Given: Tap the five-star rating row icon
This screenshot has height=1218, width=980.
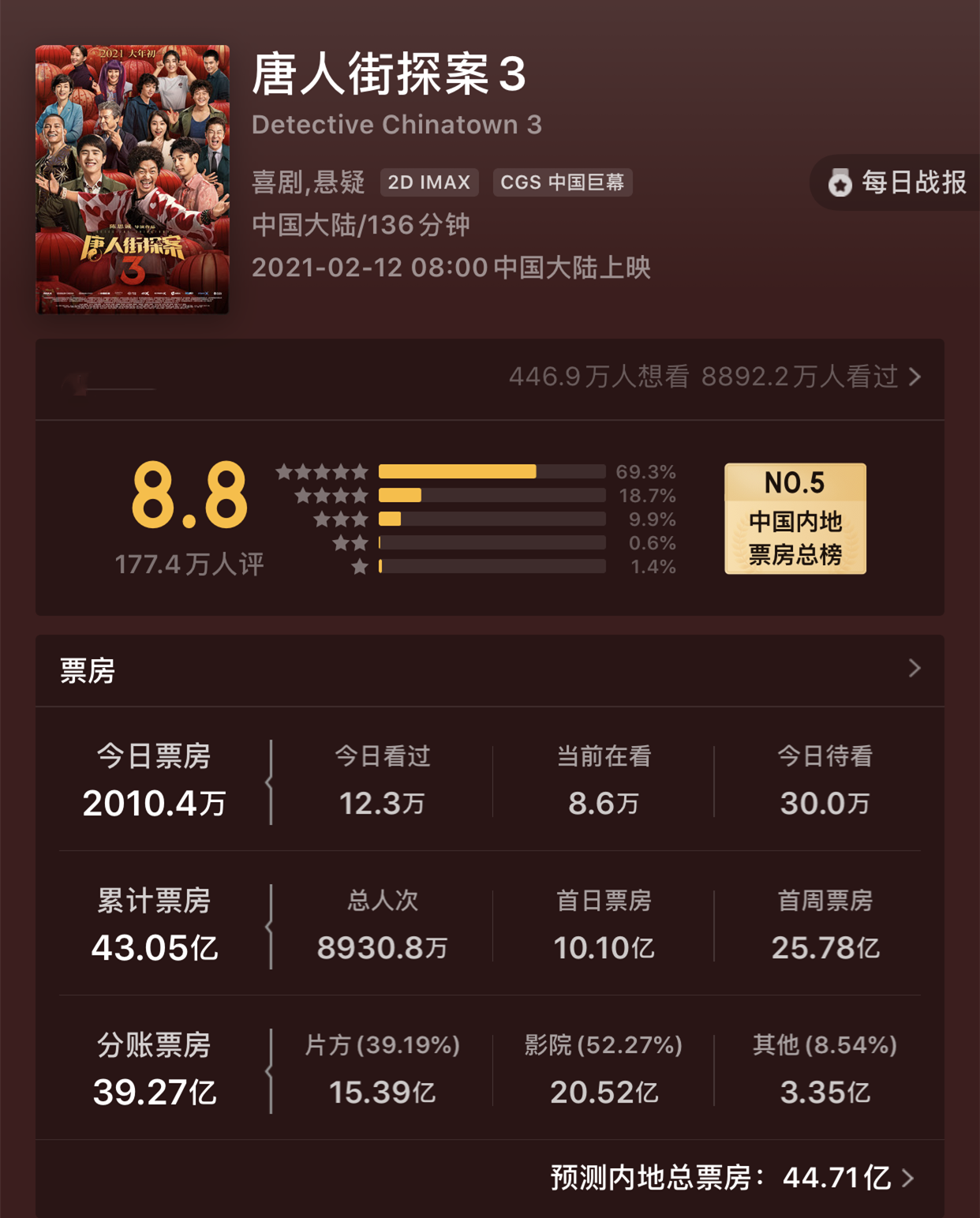Looking at the screenshot, I should pyautogui.click(x=321, y=471).
